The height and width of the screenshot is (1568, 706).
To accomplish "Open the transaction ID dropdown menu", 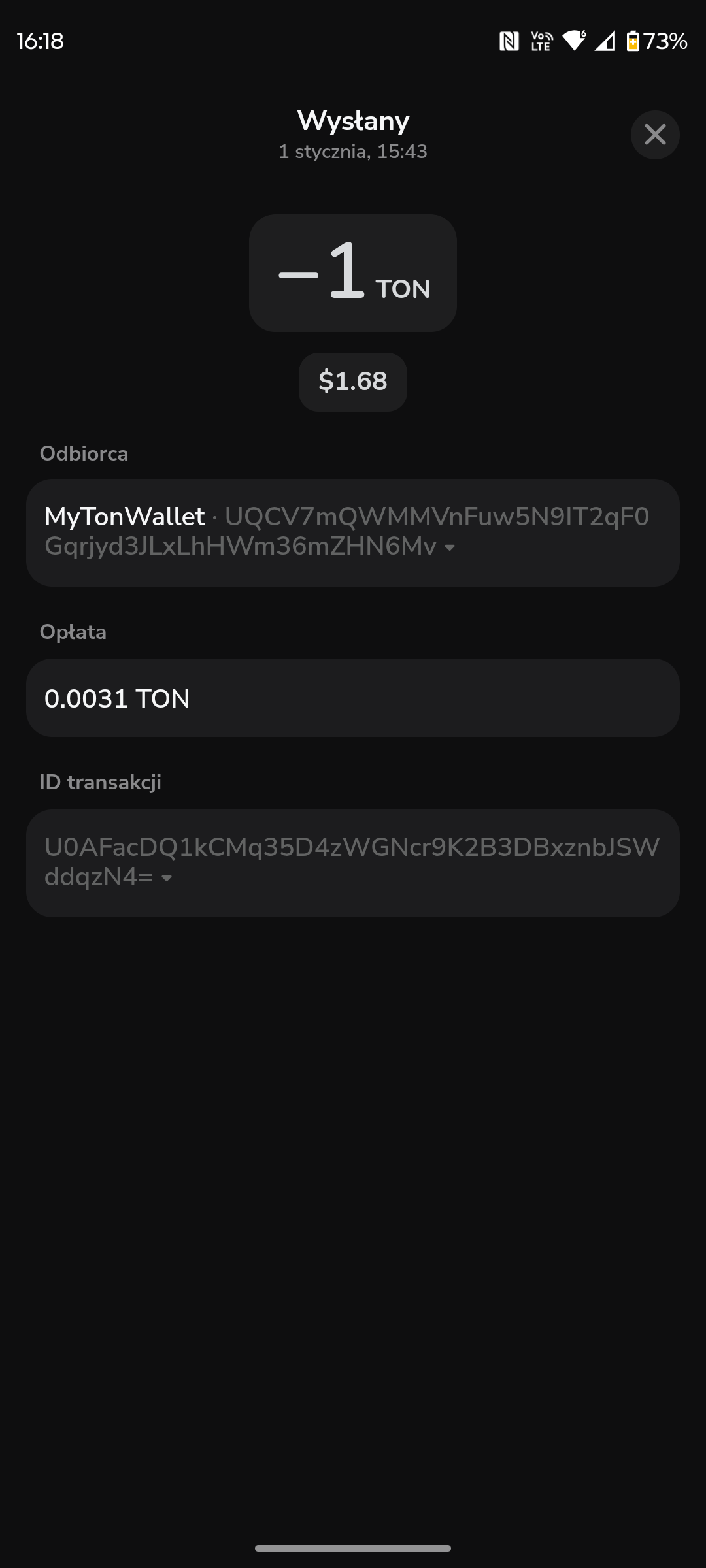I will coord(167,879).
